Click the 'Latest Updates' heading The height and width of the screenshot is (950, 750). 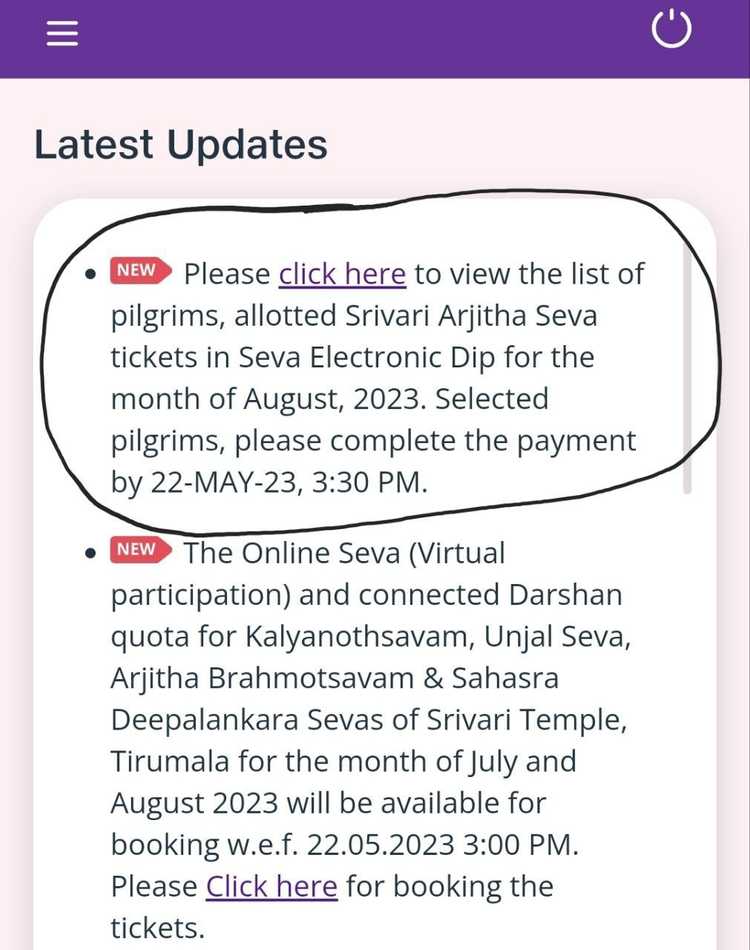click(x=180, y=145)
